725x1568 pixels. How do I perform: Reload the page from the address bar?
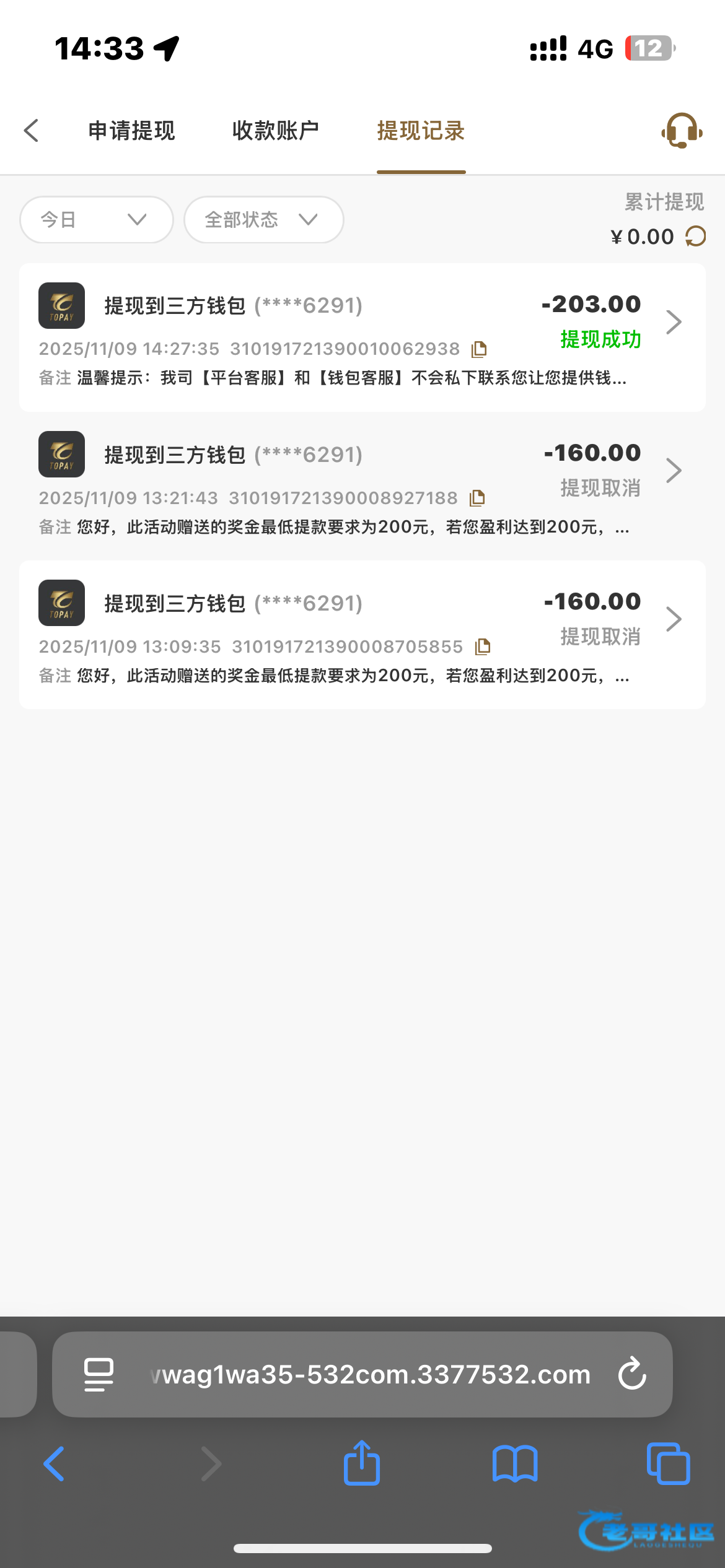[632, 1374]
